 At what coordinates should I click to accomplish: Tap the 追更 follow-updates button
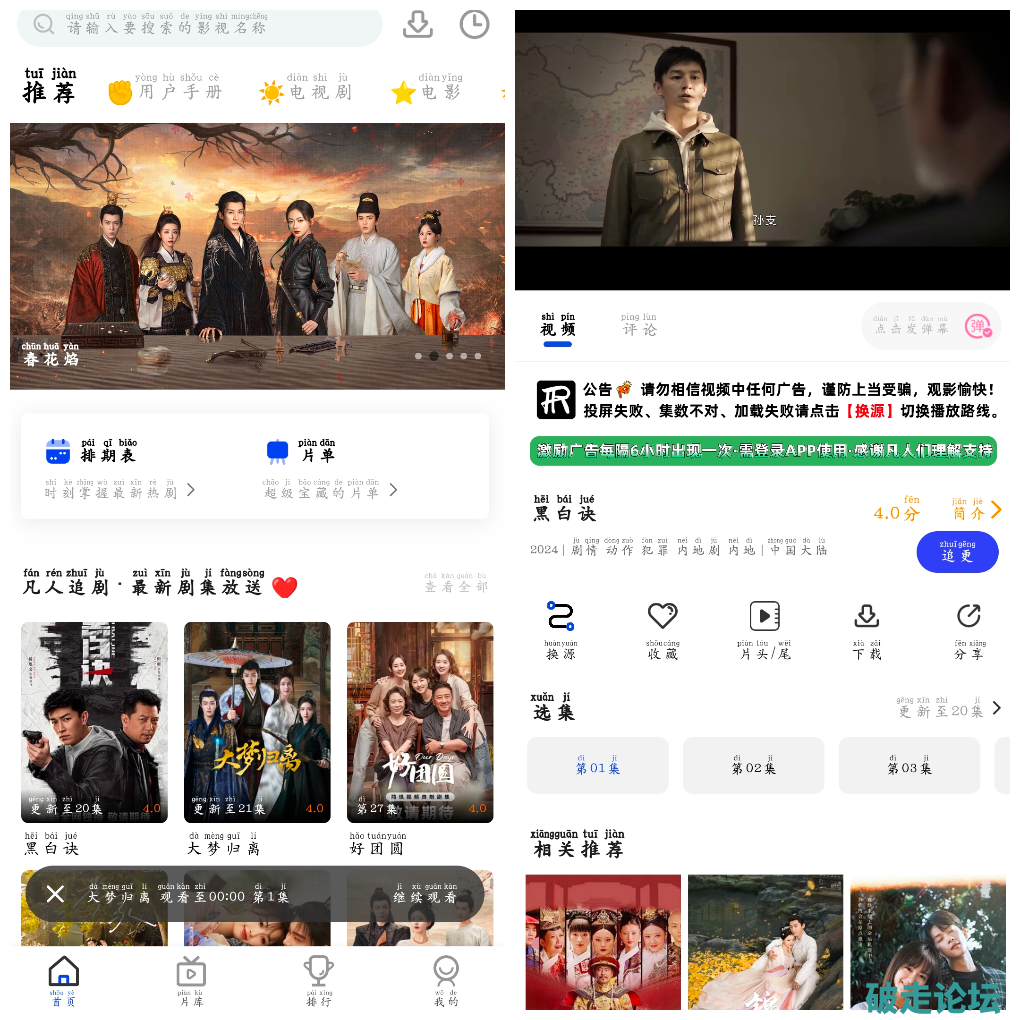[956, 552]
